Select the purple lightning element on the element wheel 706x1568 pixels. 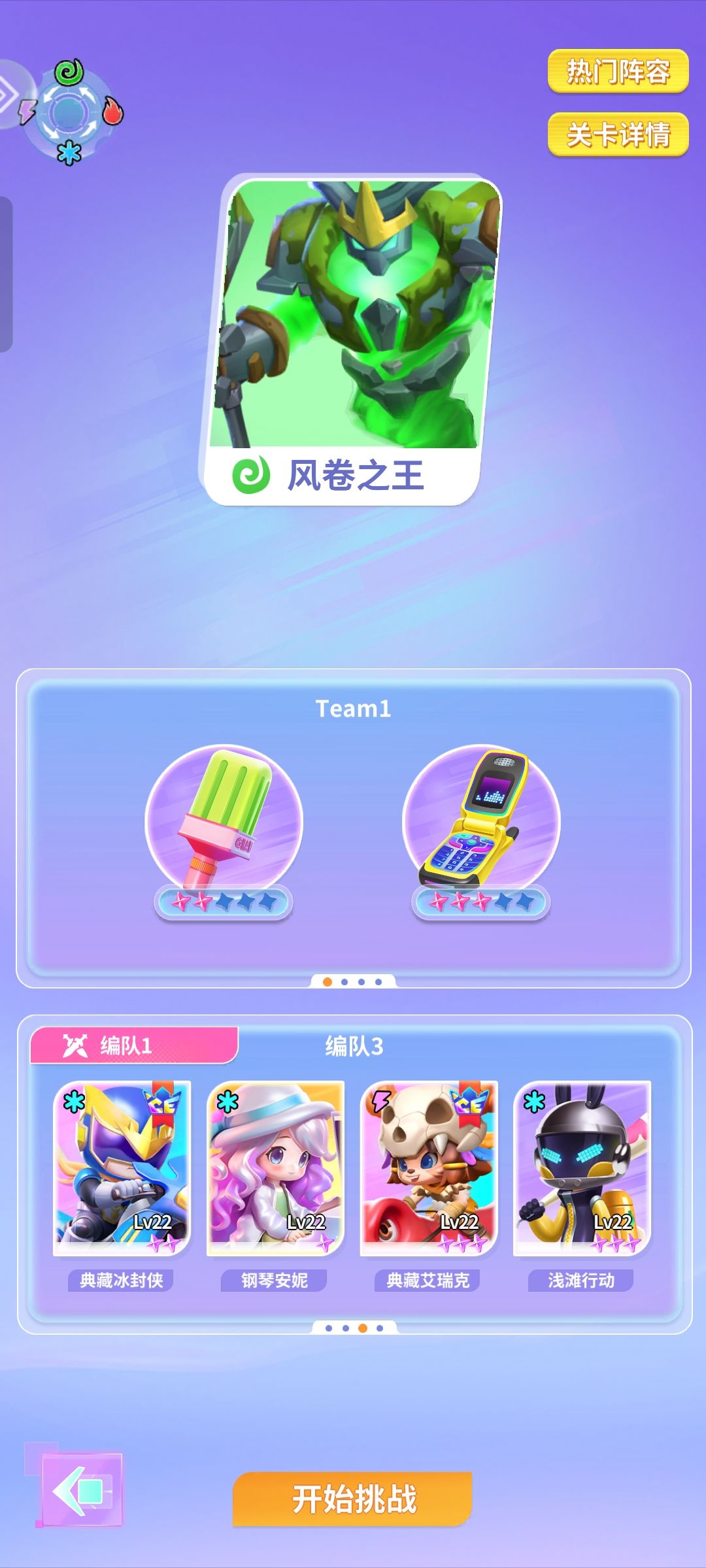(x=29, y=112)
